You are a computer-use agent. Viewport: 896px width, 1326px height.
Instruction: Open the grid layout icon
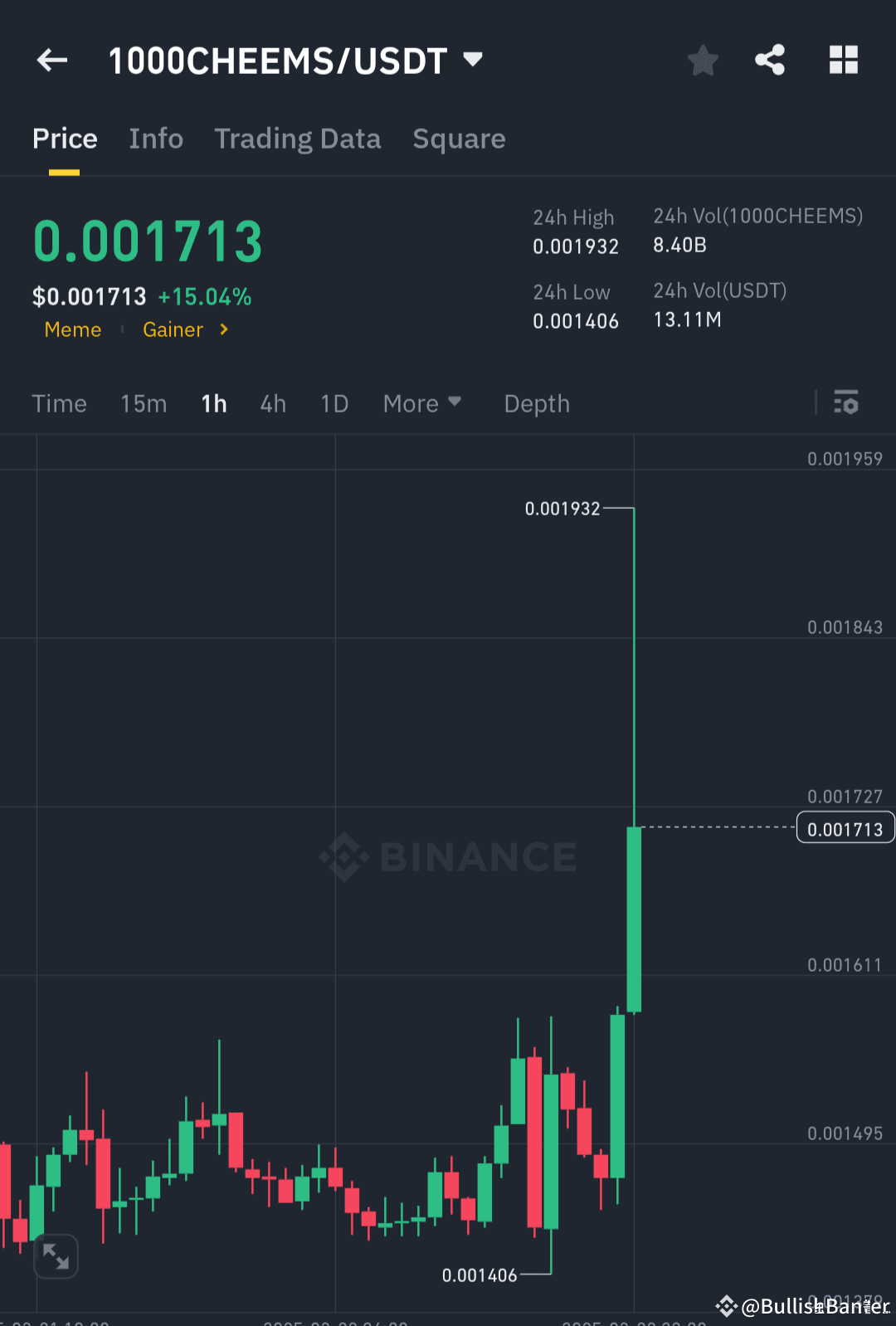tap(844, 60)
